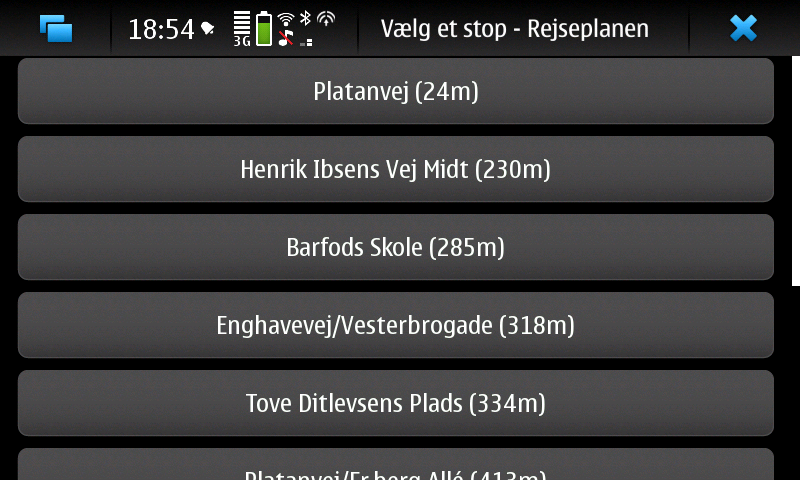Viewport: 800px width, 480px height.
Task: Close the Vælg et stop window
Action: (x=743, y=28)
